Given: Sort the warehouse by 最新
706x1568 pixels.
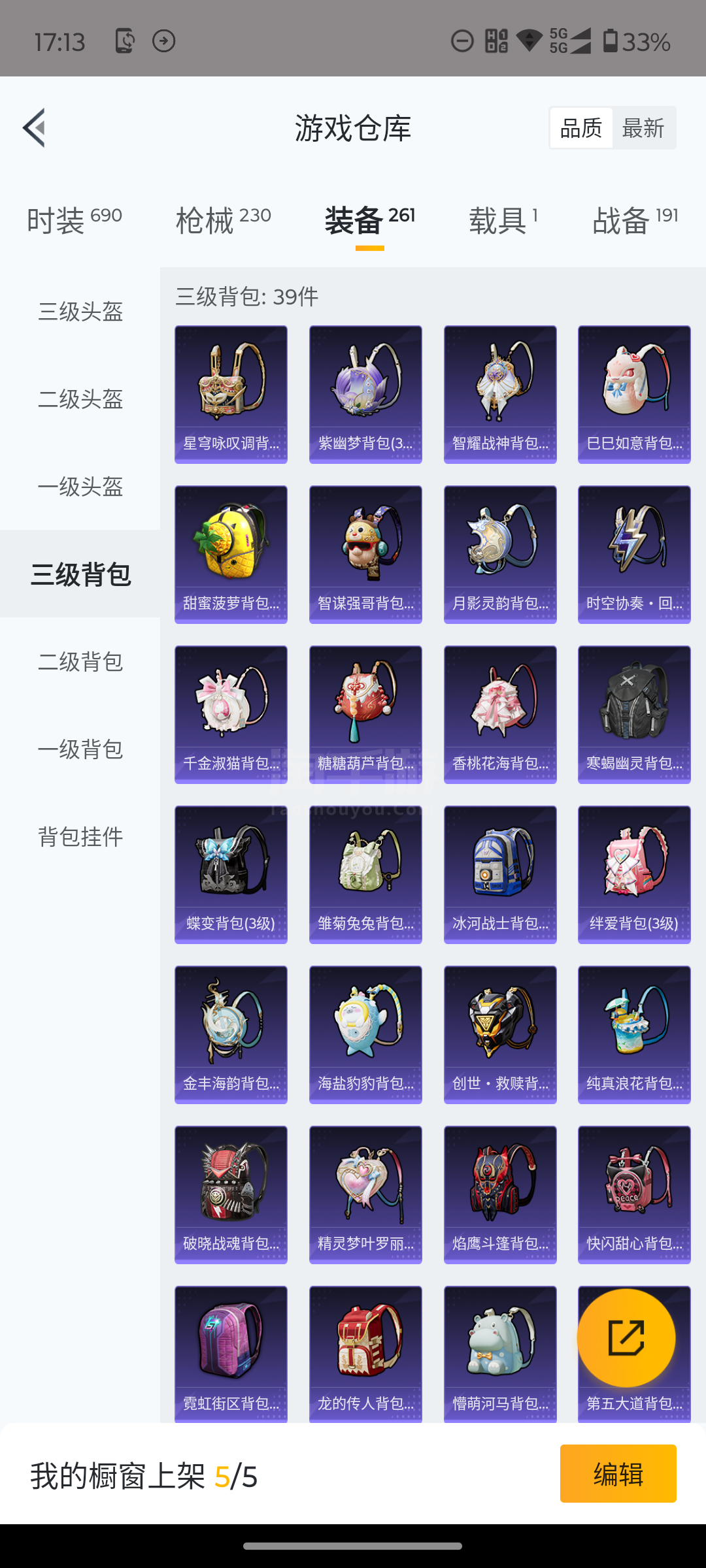Looking at the screenshot, I should [x=643, y=128].
